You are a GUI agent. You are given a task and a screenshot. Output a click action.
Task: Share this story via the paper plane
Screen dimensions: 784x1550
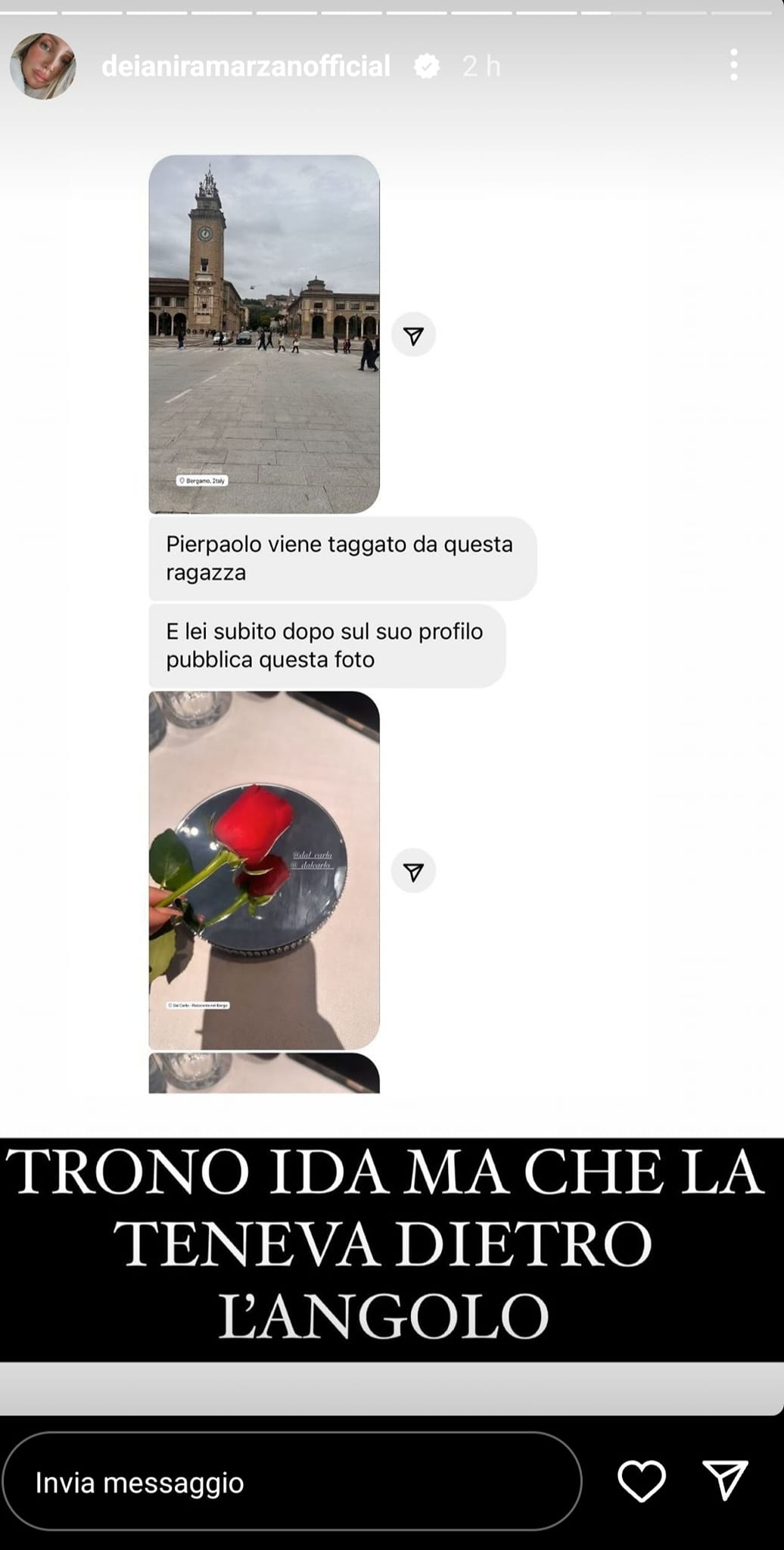pos(725,1480)
